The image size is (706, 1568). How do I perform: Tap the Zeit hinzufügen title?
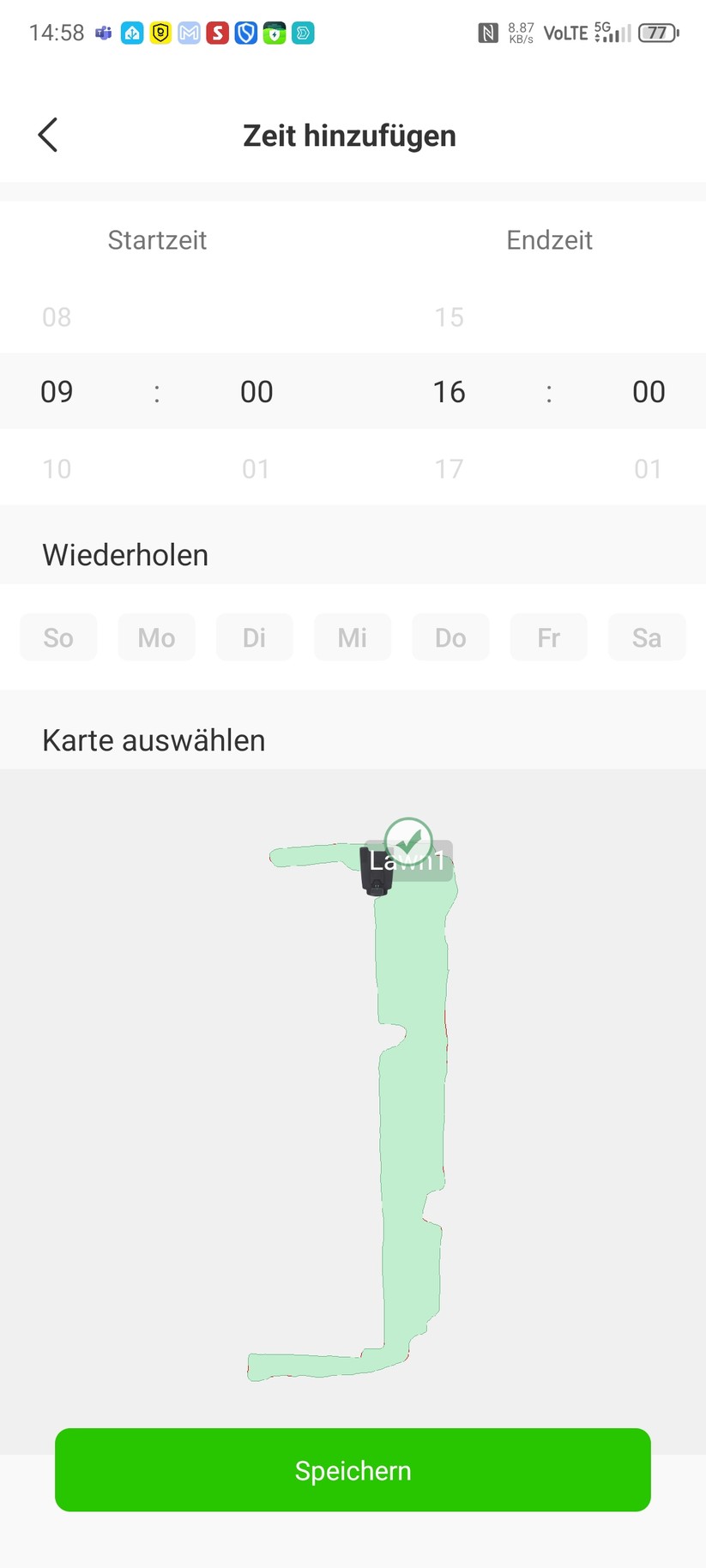pyautogui.click(x=350, y=135)
